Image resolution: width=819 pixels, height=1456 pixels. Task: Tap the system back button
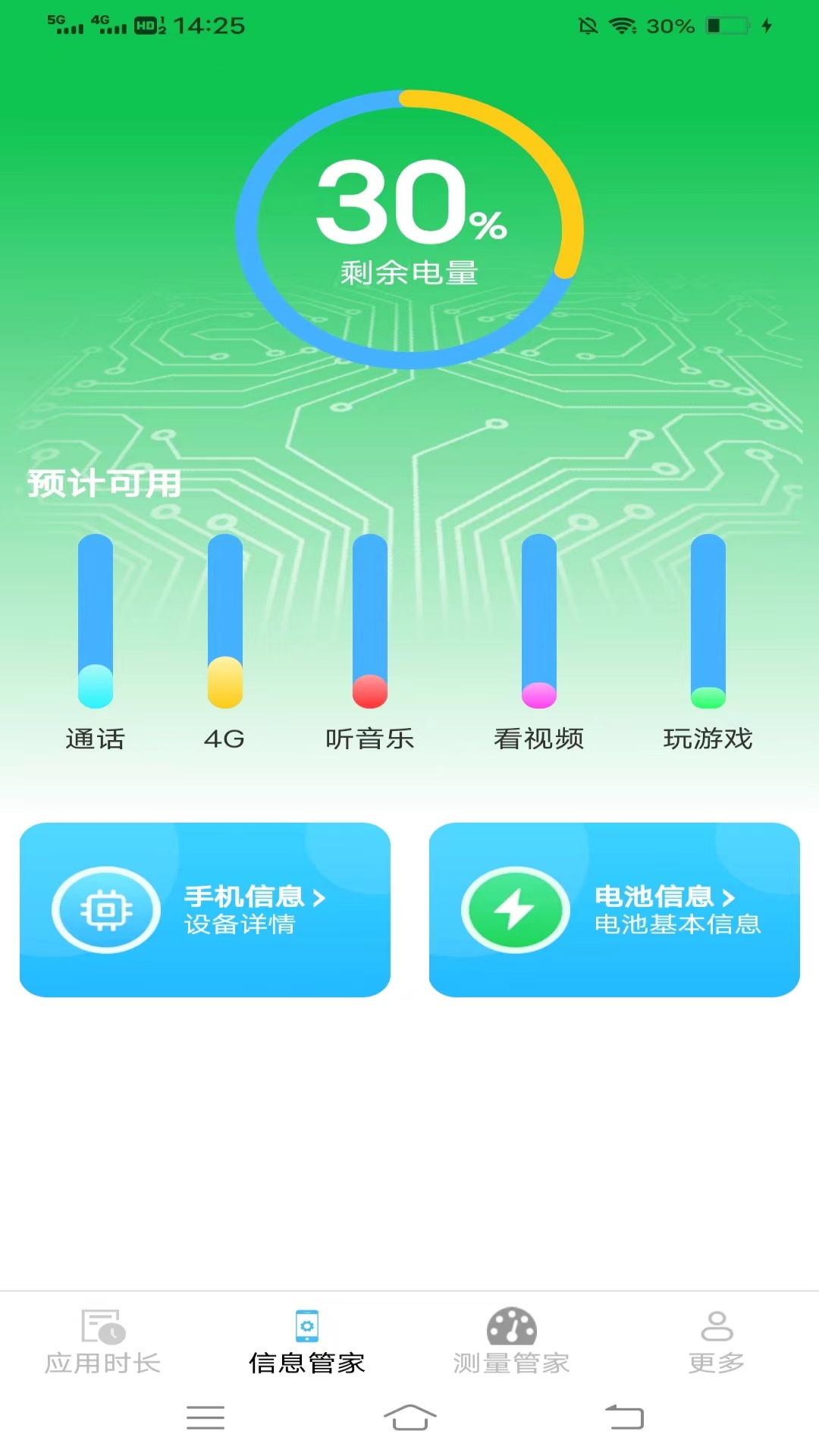[624, 1417]
